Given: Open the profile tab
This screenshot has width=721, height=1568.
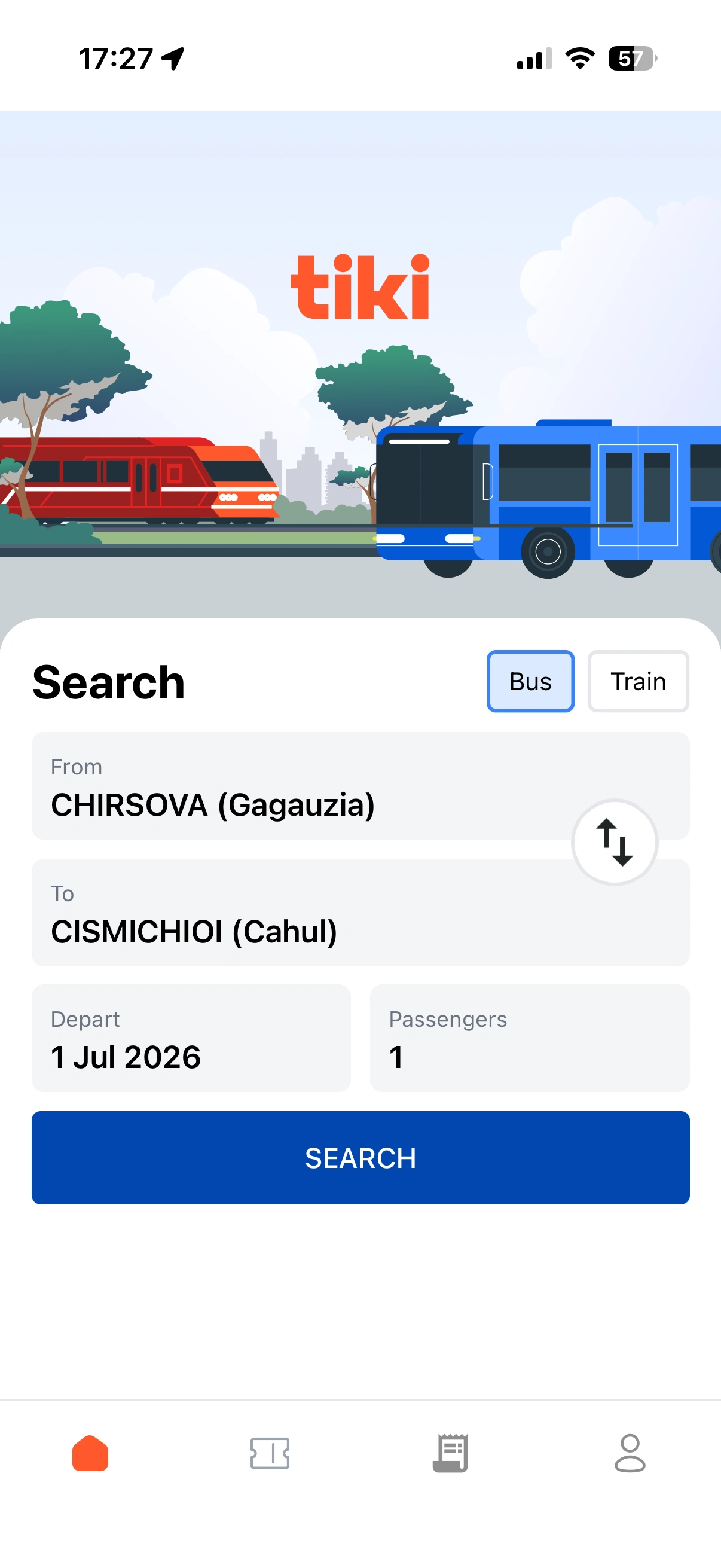Looking at the screenshot, I should pyautogui.click(x=630, y=1453).
